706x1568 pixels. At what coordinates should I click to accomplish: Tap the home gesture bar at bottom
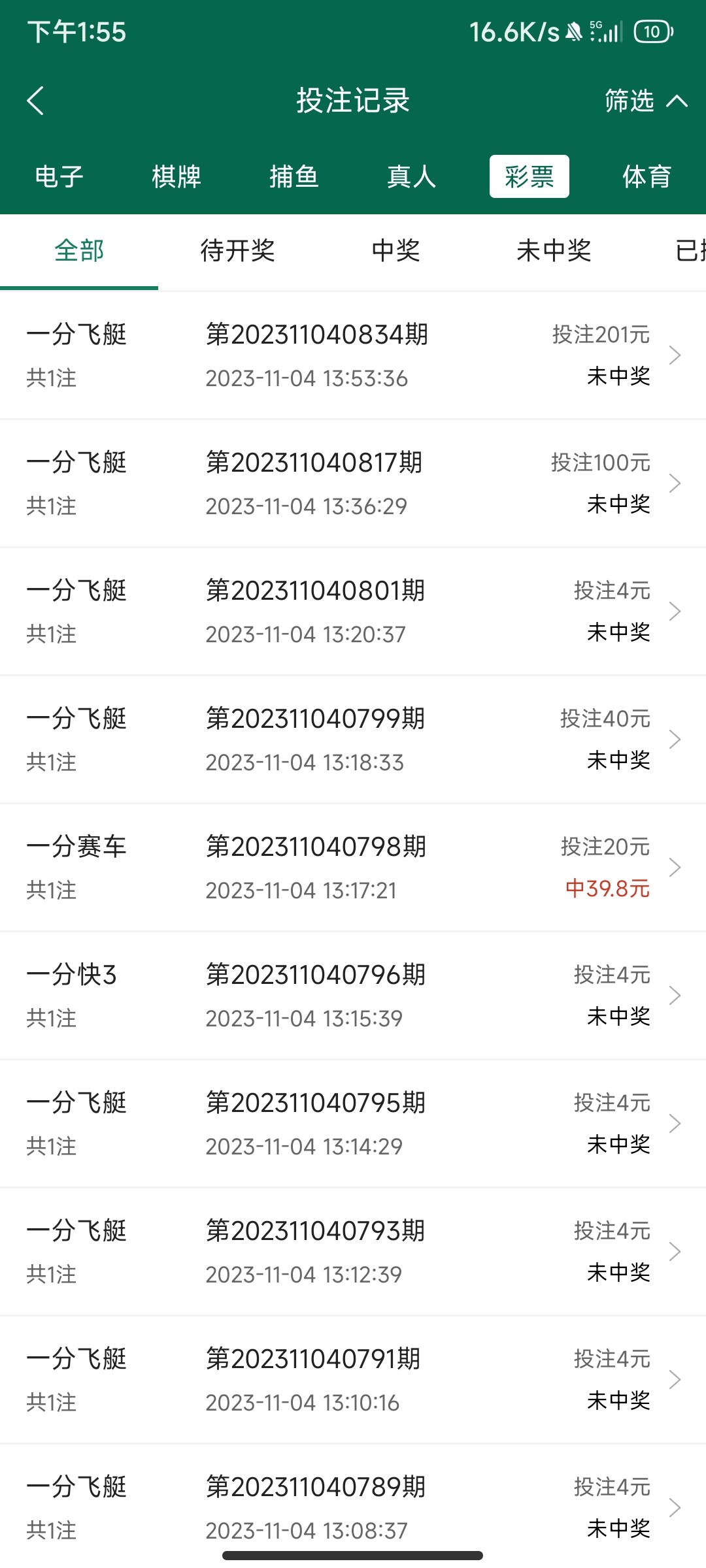(353, 1546)
